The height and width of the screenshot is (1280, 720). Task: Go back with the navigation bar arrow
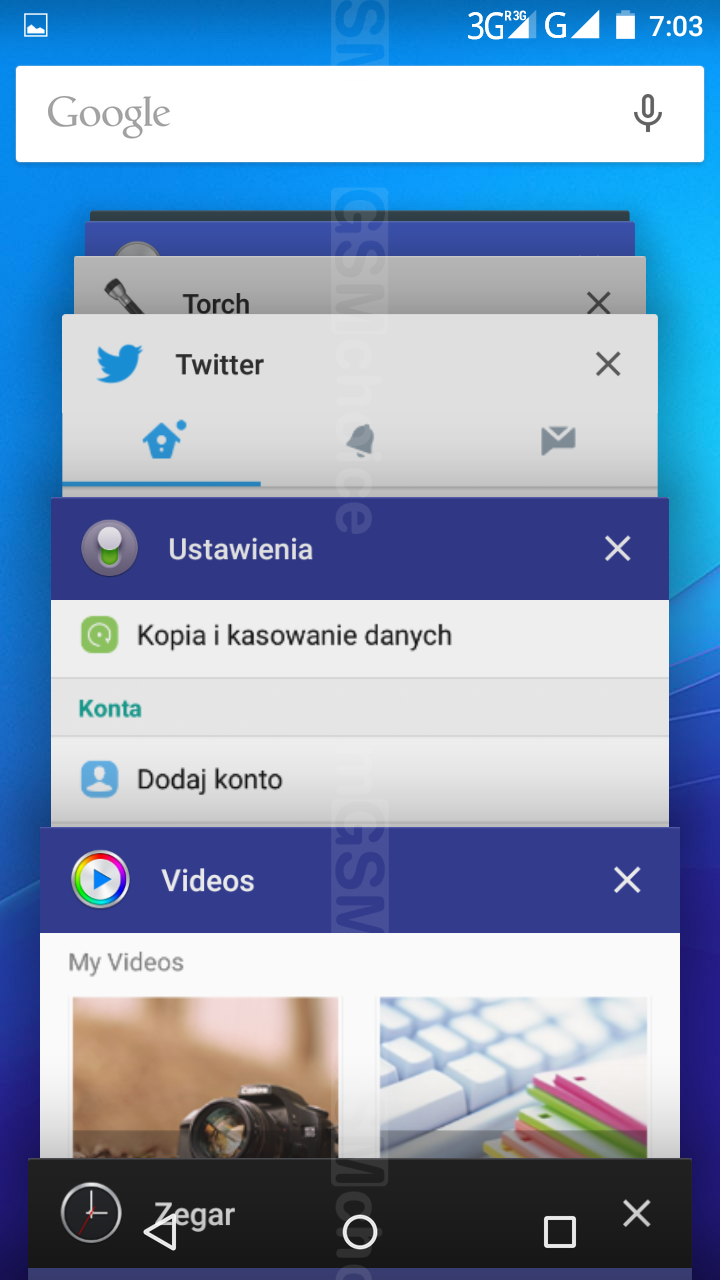click(161, 1232)
